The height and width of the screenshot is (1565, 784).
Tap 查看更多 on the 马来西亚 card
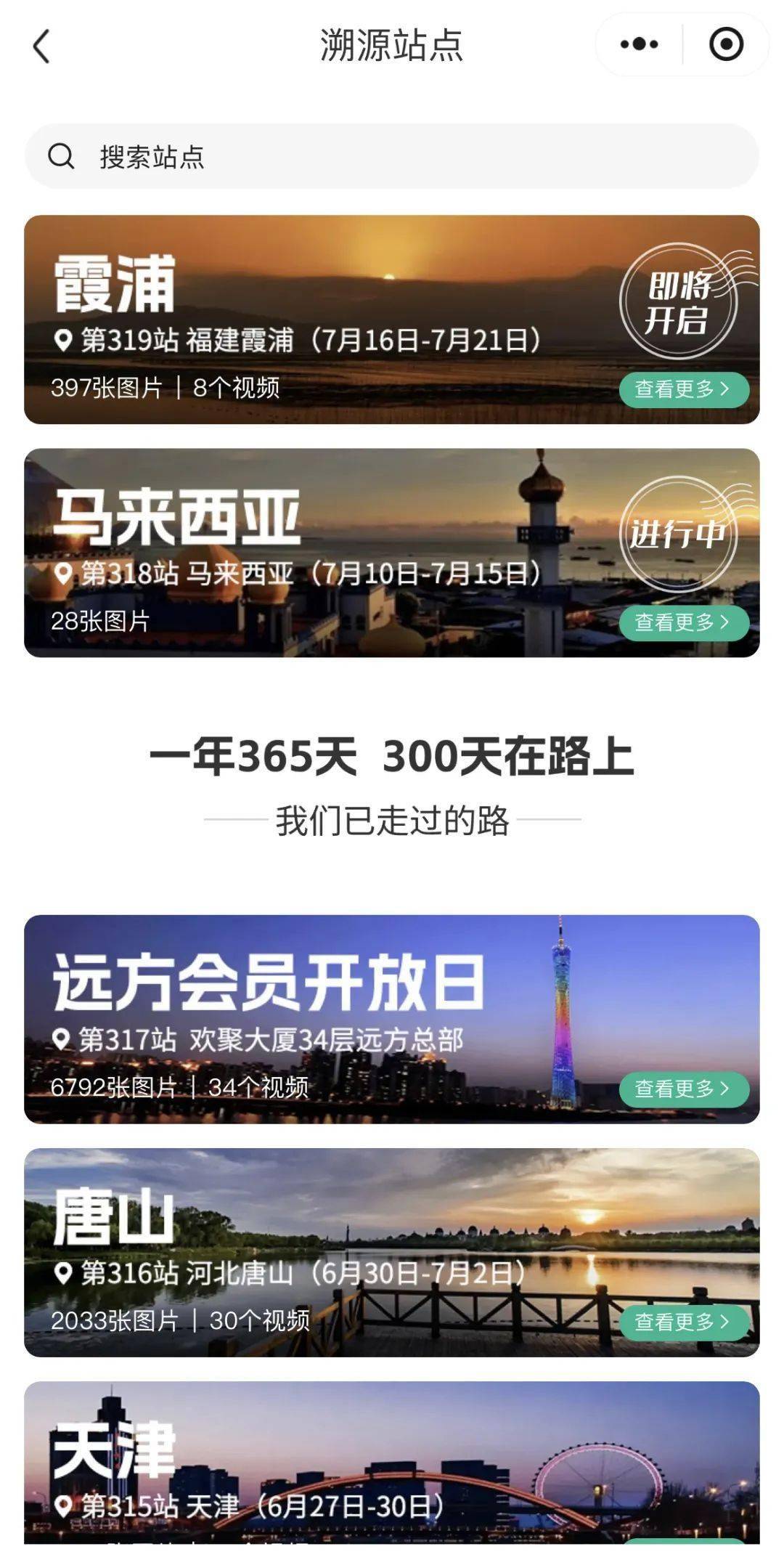[683, 622]
